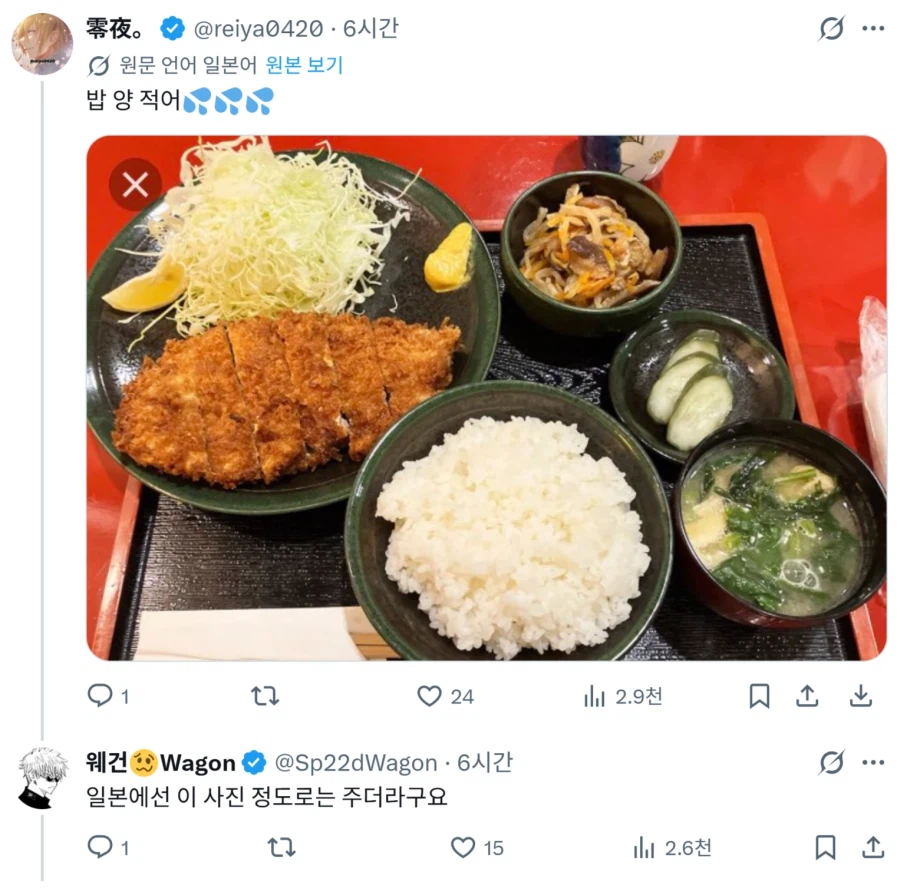The height and width of the screenshot is (895, 900).
Task: Open @Sp22dWagon username link
Action: (355, 763)
